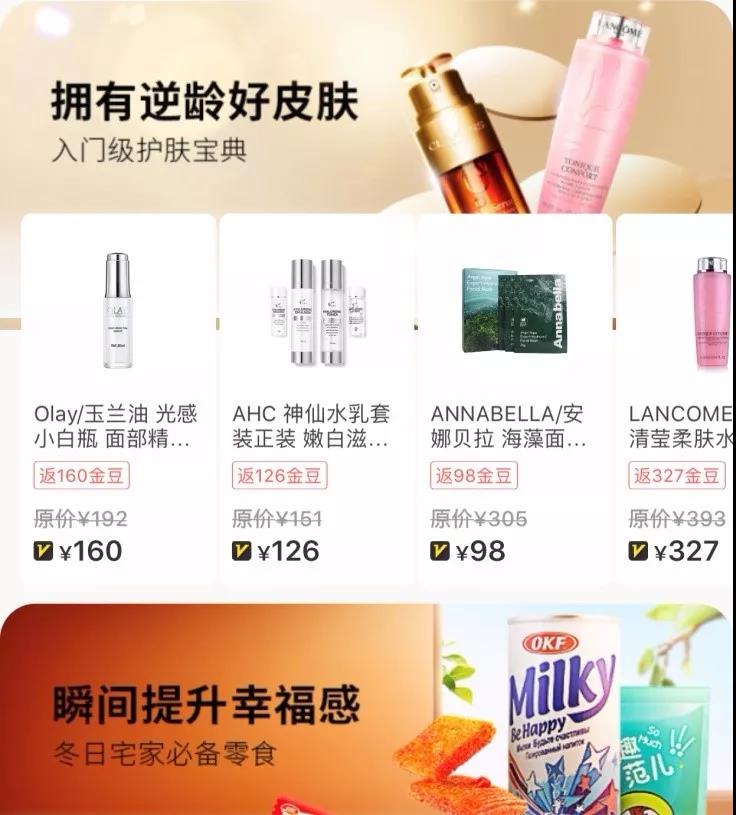Open the ANNABELLA 海藻面膜 product card
Screen dimensions: 736x815
pos(514,400)
